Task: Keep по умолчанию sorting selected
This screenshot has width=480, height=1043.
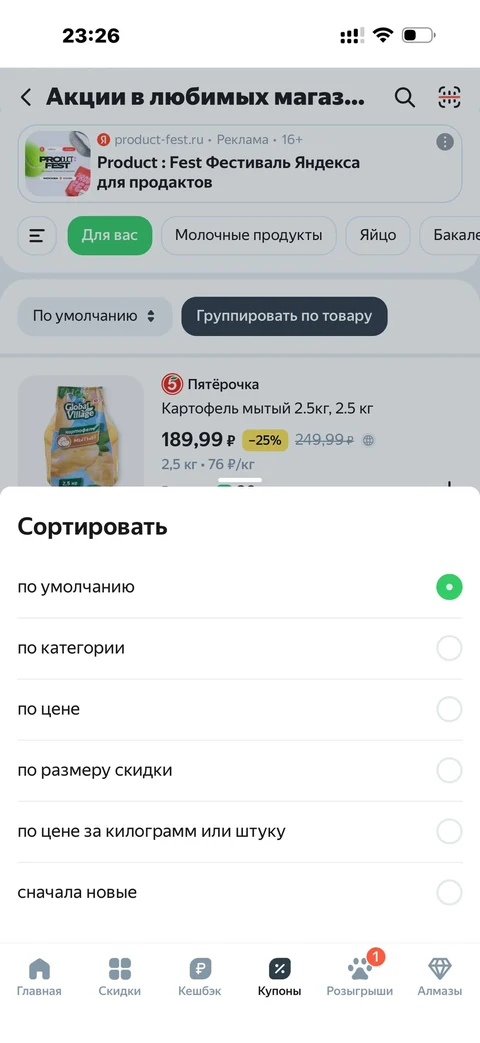Action: click(x=239, y=587)
